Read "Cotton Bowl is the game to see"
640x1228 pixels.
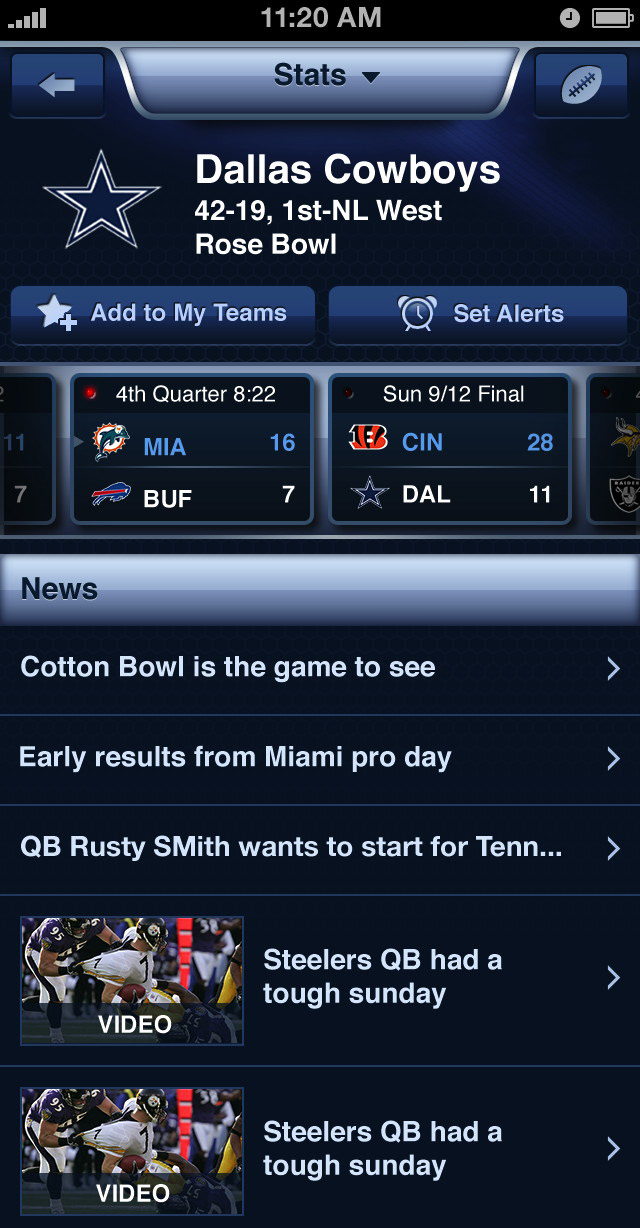point(320,668)
